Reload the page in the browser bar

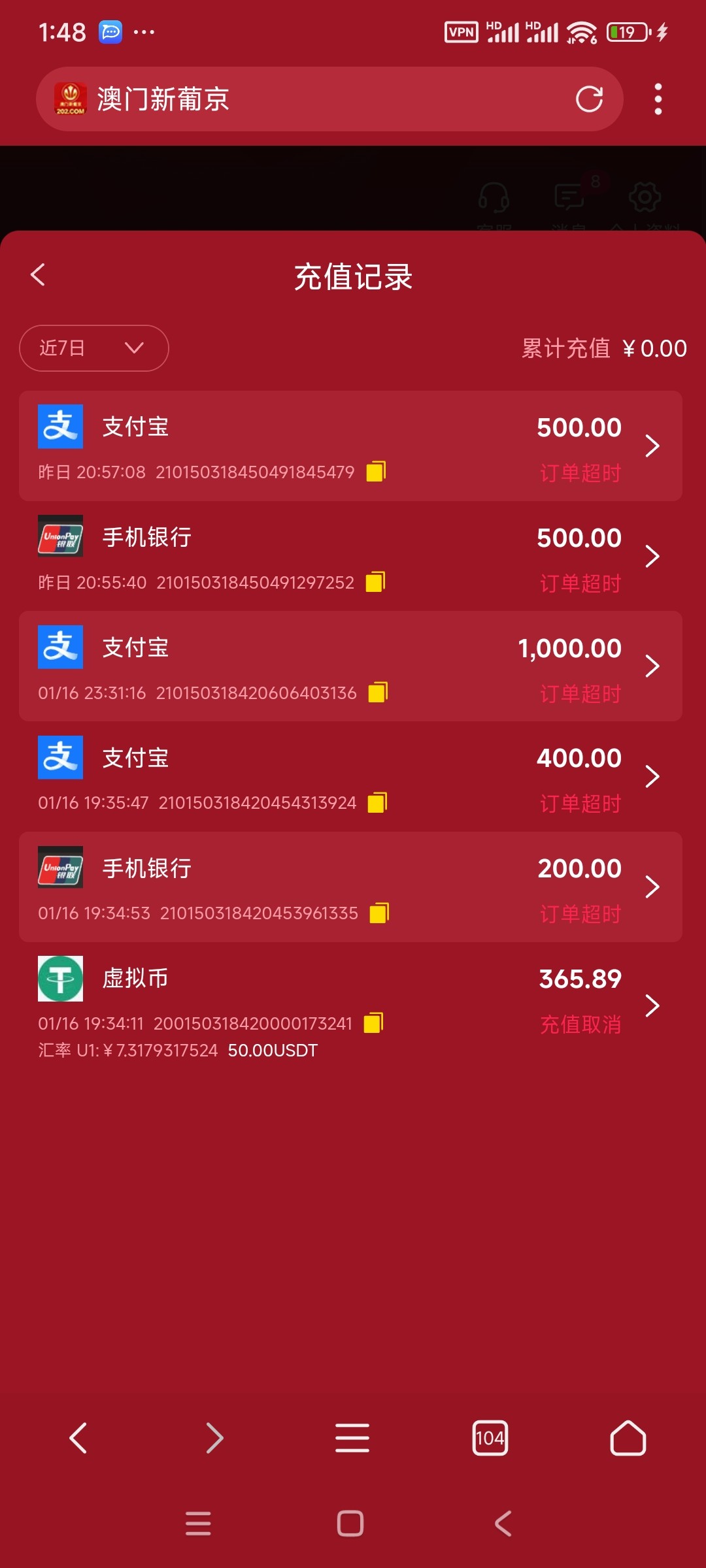588,99
